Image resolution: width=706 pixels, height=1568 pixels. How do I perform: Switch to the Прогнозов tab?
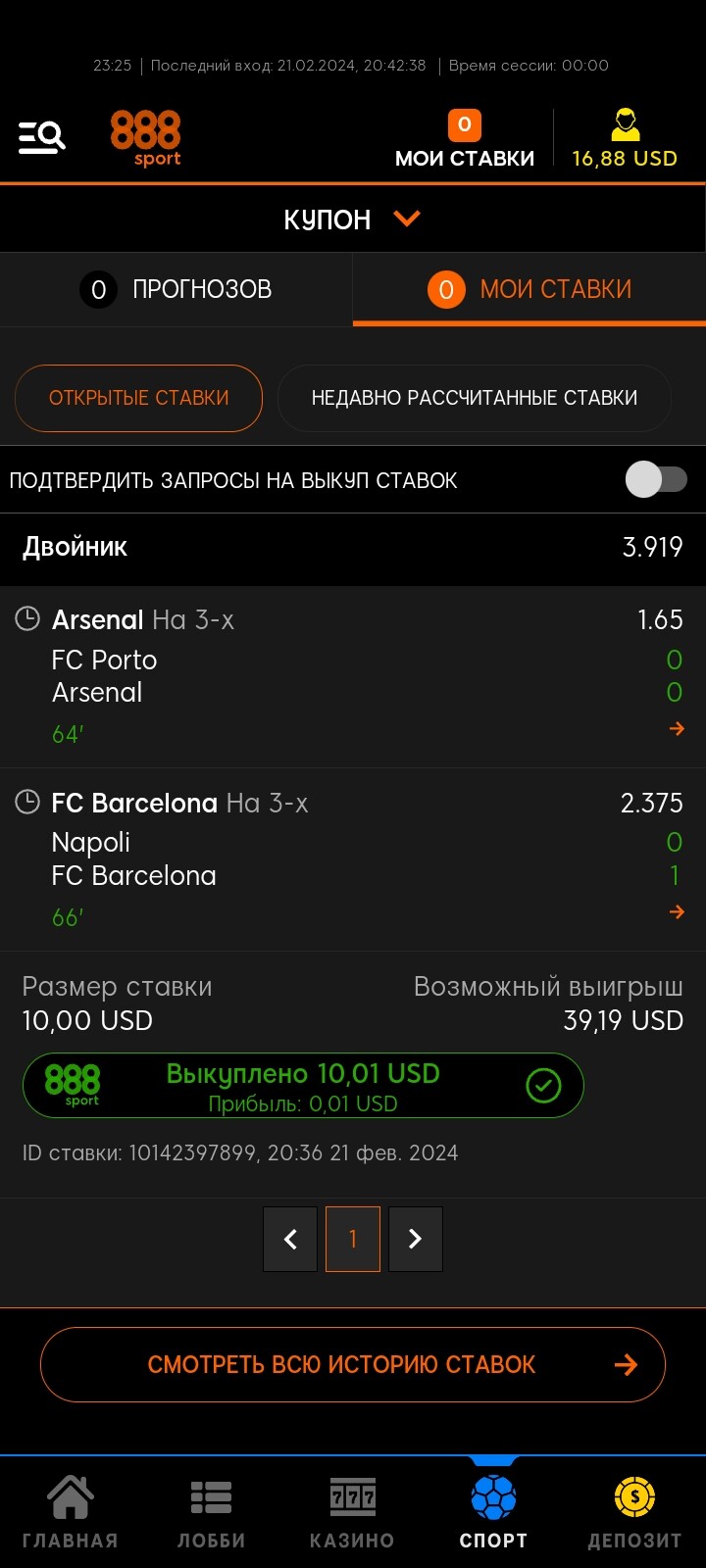(x=176, y=289)
